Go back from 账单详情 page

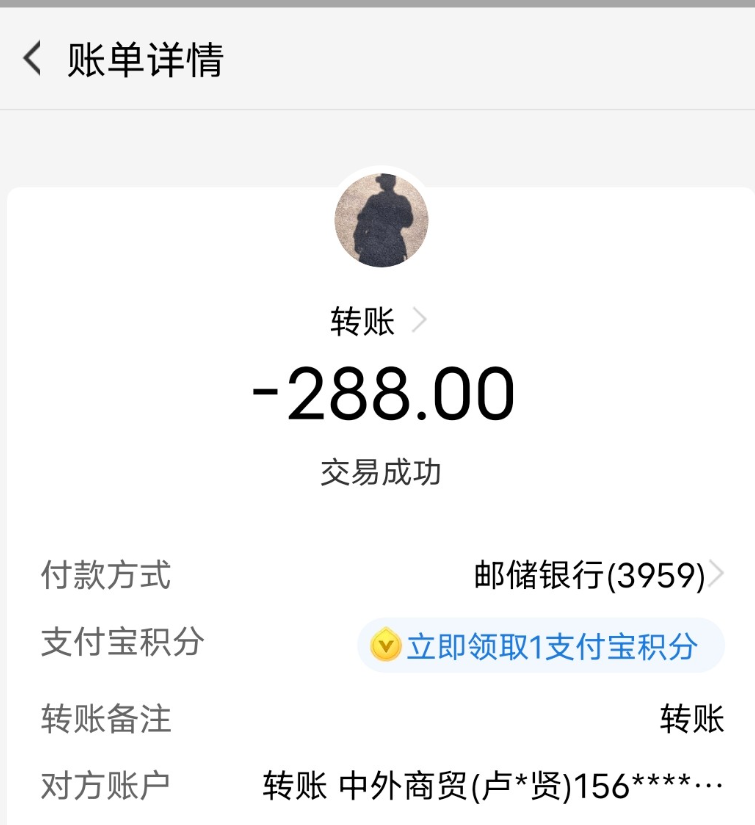(33, 60)
